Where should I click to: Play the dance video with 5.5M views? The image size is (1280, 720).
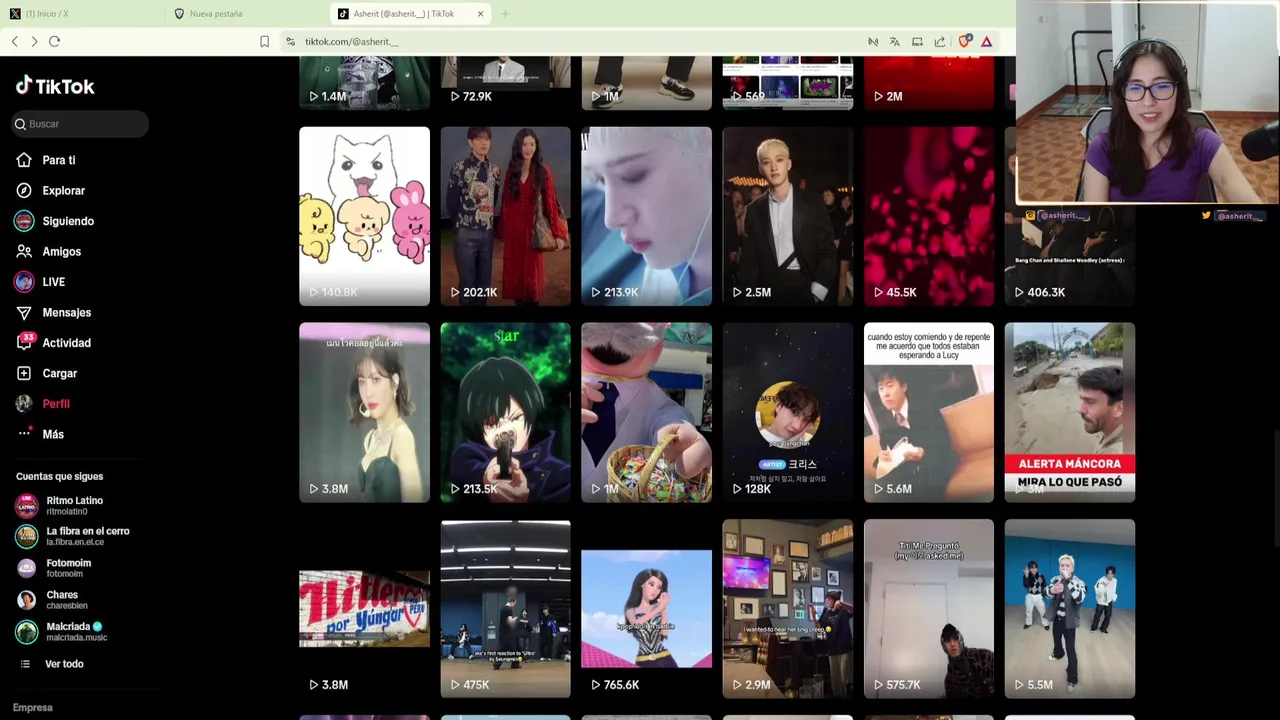point(1069,608)
